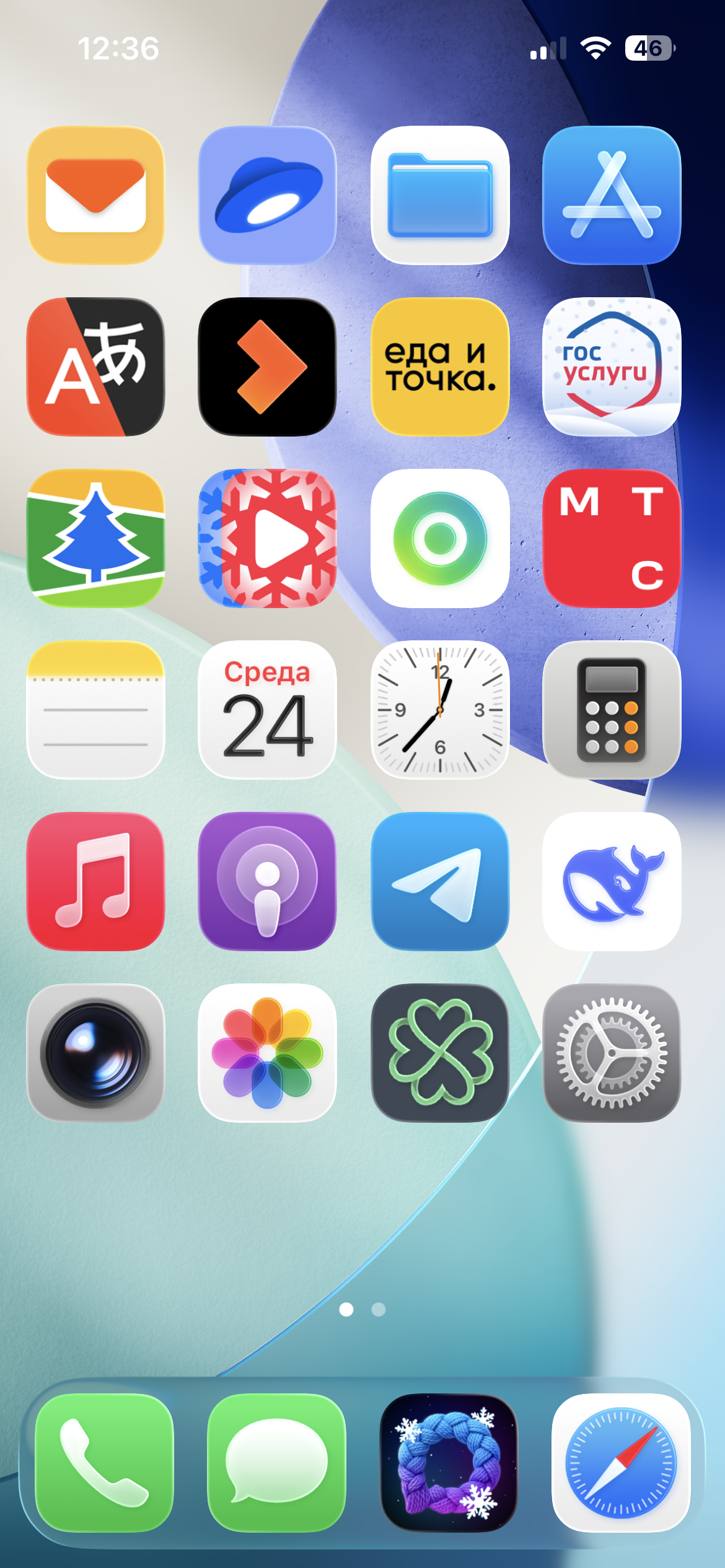The height and width of the screenshot is (1568, 725).
Task: Open Apple Music app
Action: tap(95, 881)
